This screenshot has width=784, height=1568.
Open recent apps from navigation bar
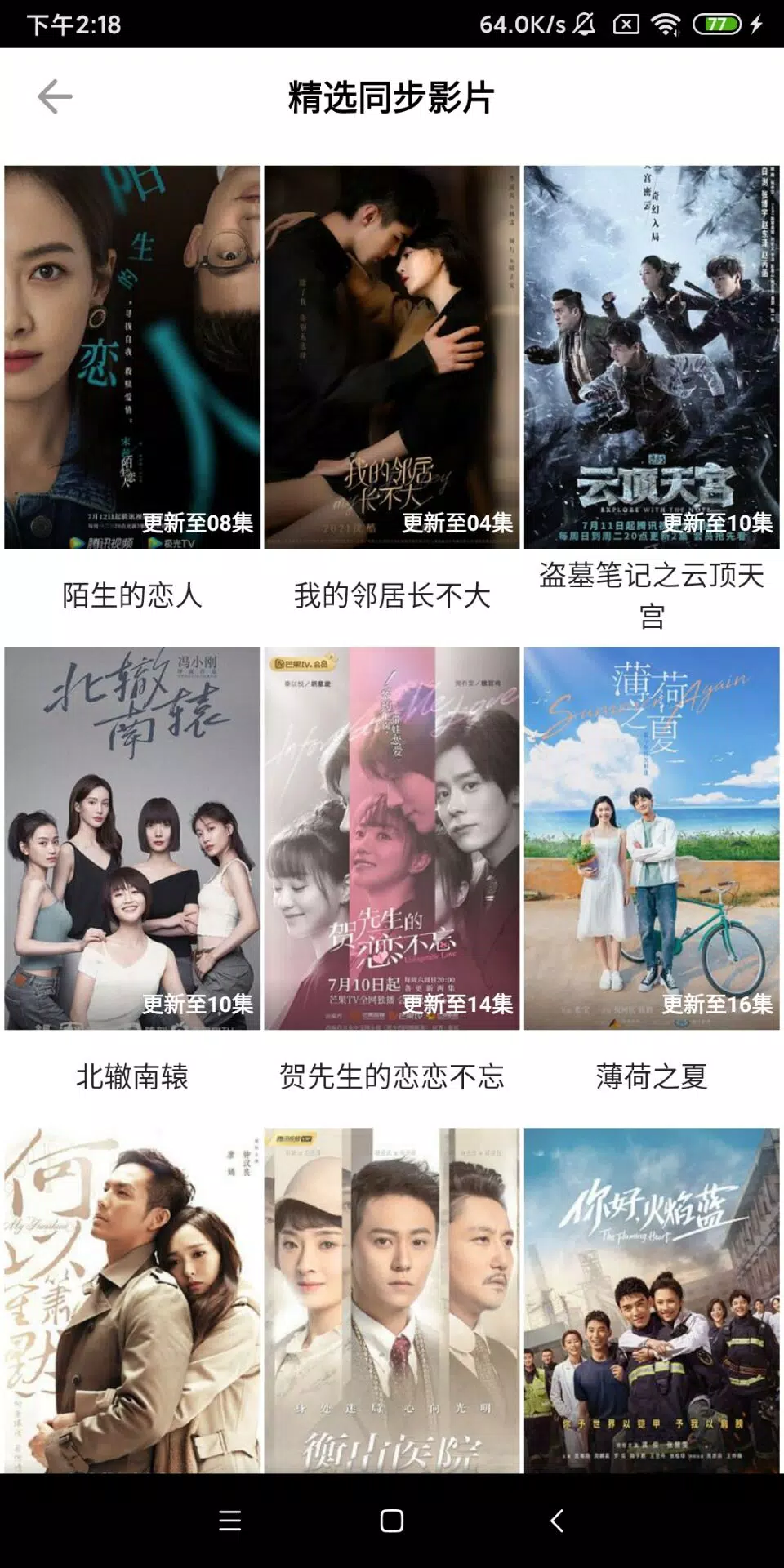click(x=230, y=1521)
